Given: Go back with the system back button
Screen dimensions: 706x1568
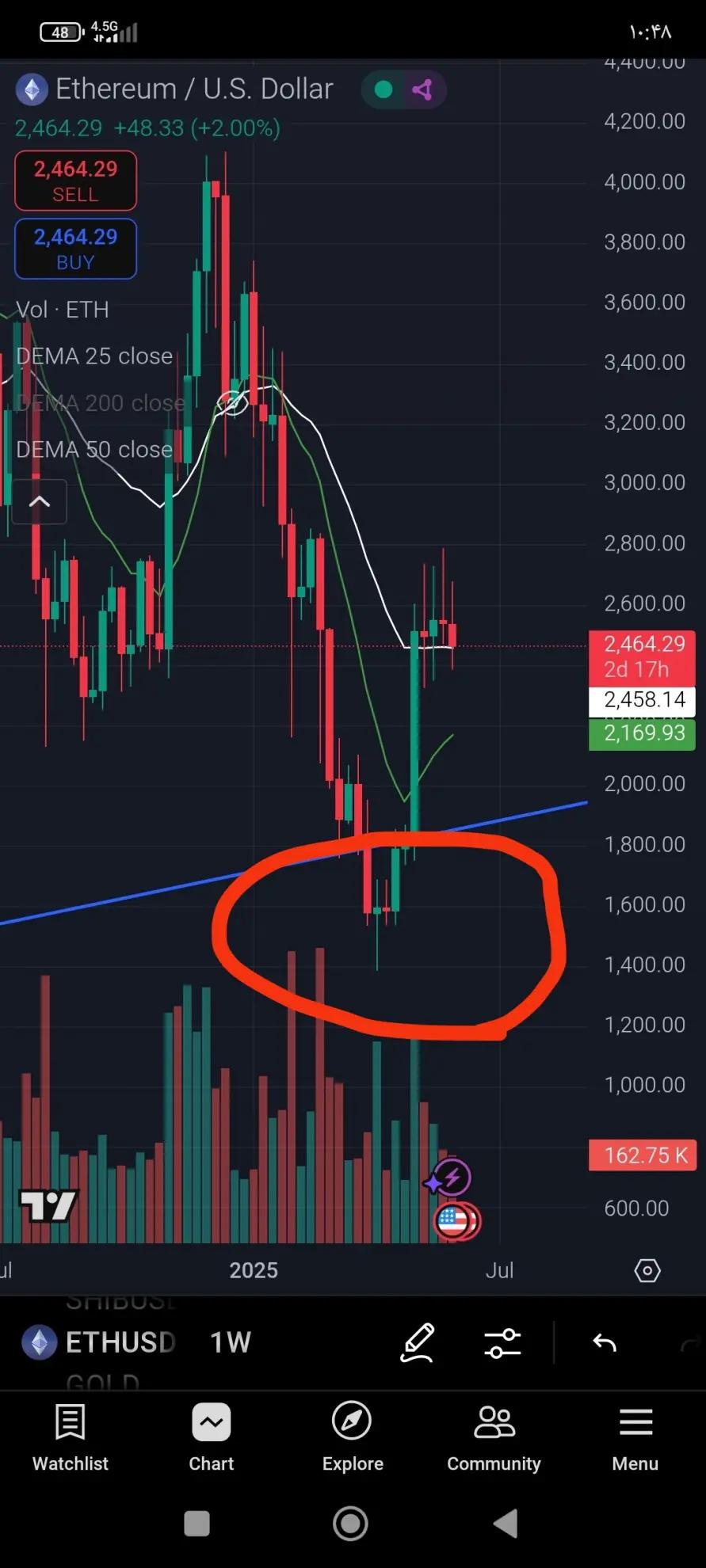Looking at the screenshot, I should point(506,1523).
